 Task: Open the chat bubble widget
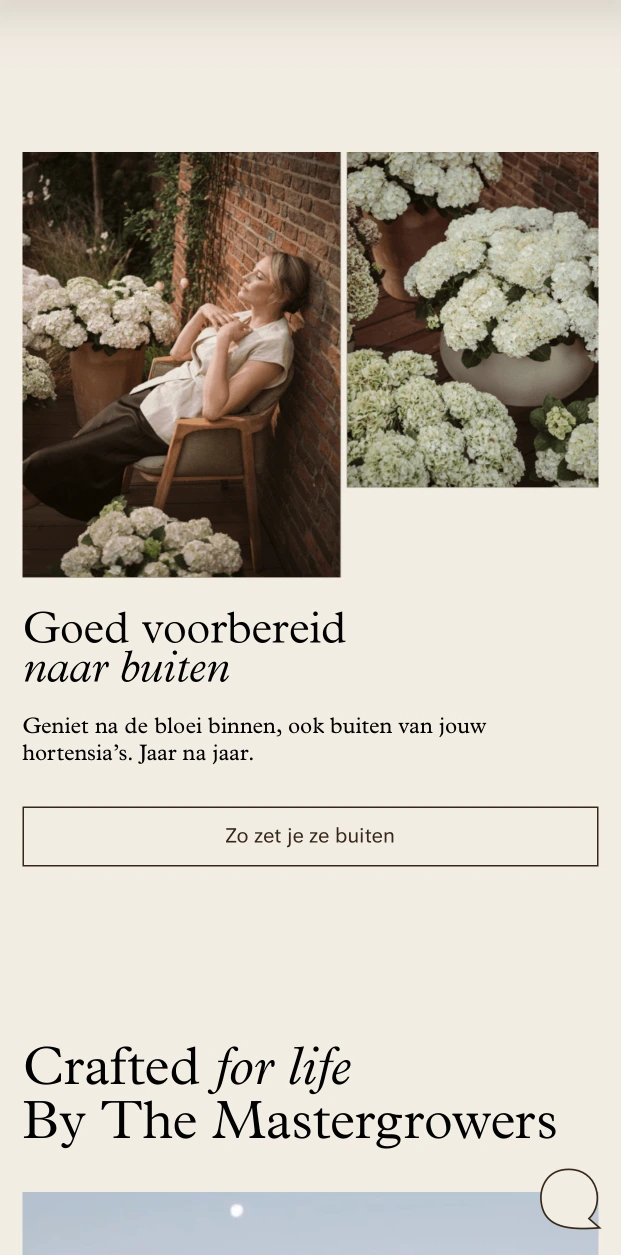click(x=569, y=1198)
